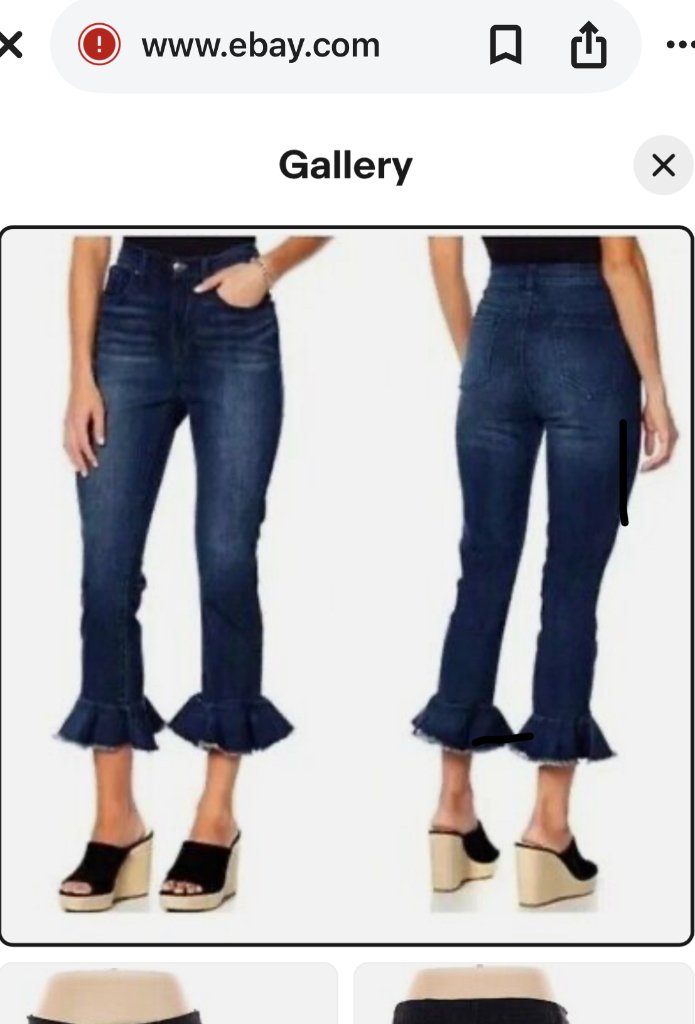Viewport: 695px width, 1024px height.
Task: Open the lower right gallery thumbnail
Action: (x=523, y=995)
